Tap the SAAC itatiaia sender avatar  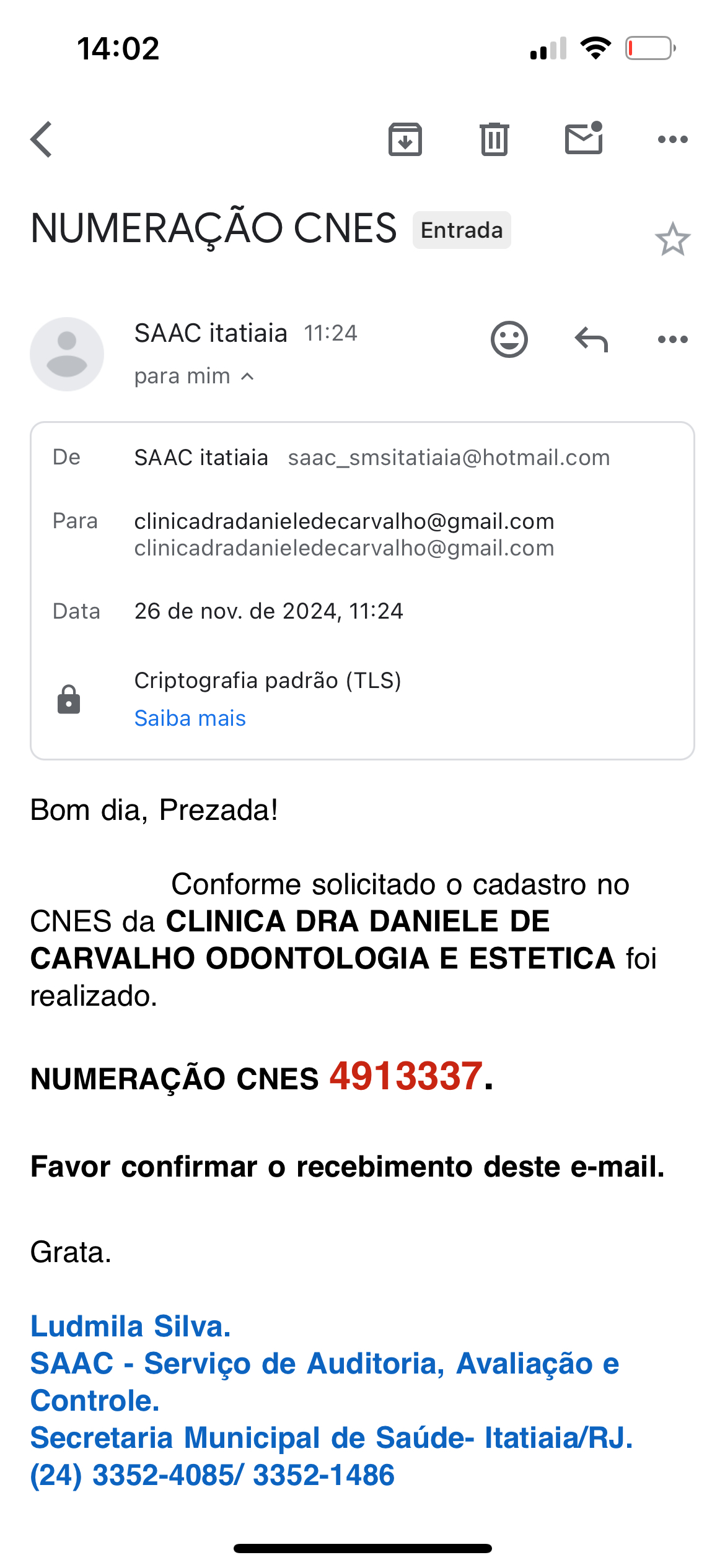(x=67, y=354)
